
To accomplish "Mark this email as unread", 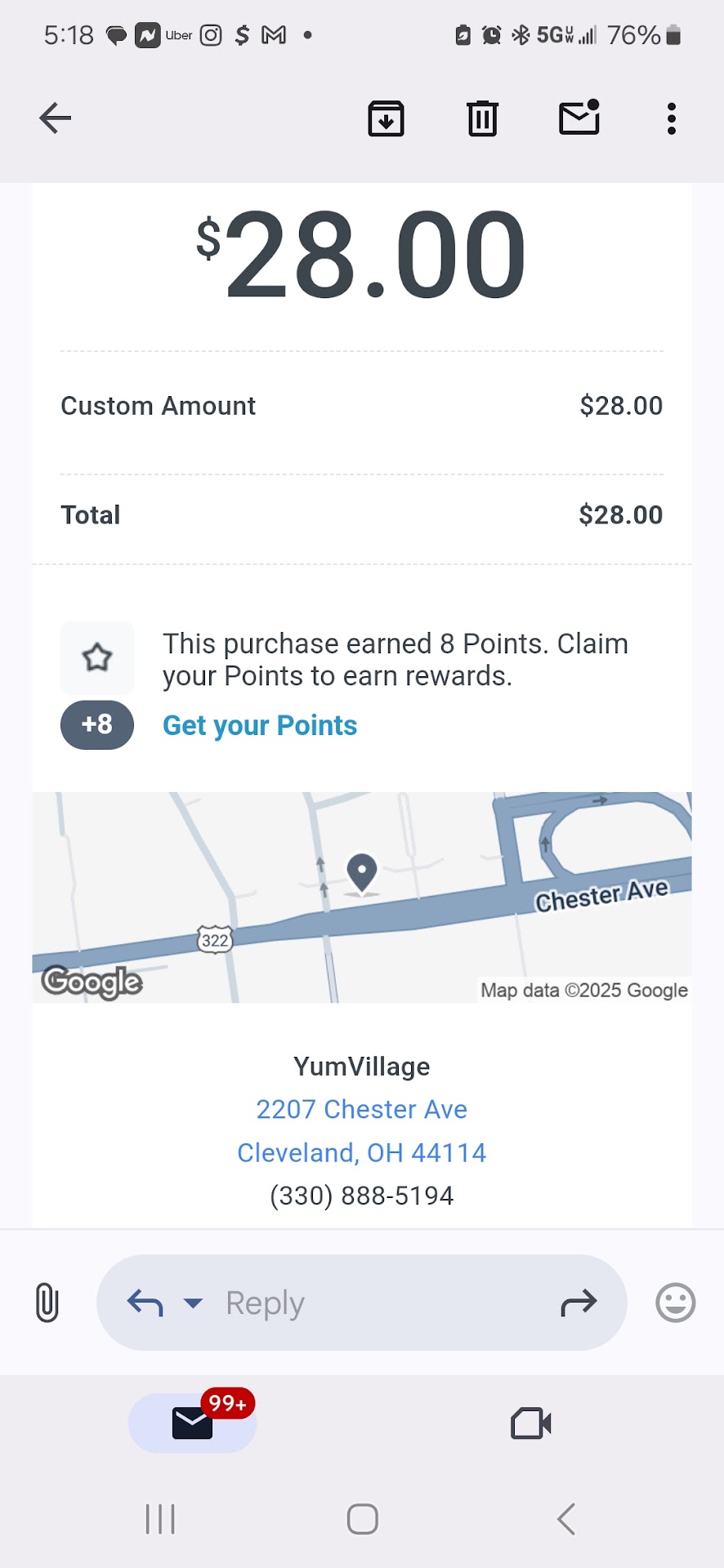I will [x=579, y=118].
